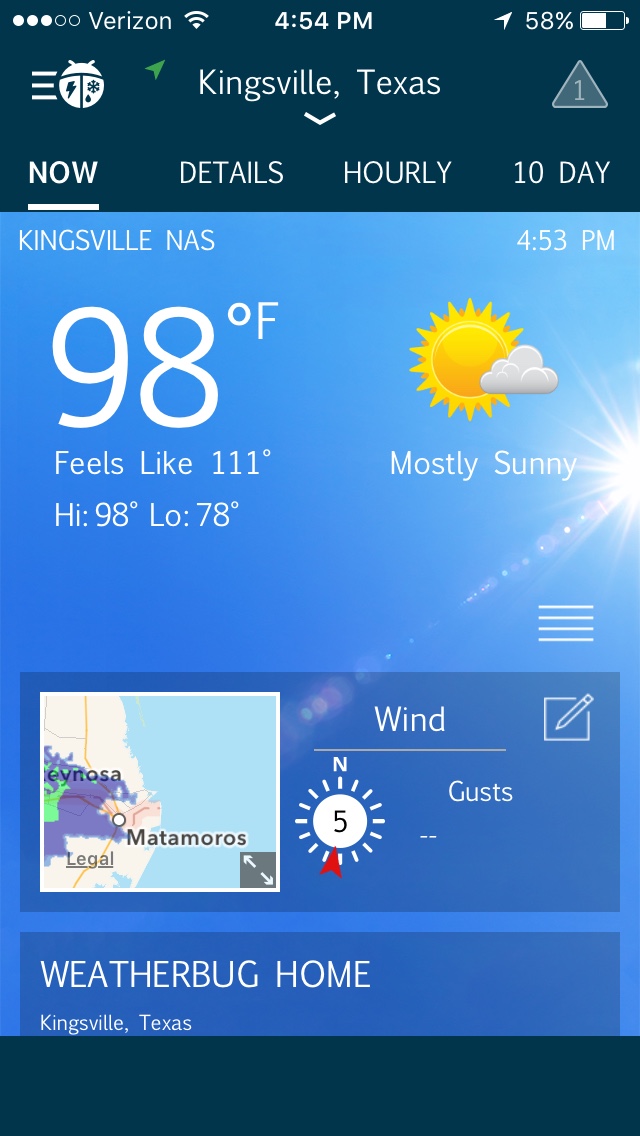The width and height of the screenshot is (640, 1136).
Task: Expand the radar map to full screen
Action: 258,870
